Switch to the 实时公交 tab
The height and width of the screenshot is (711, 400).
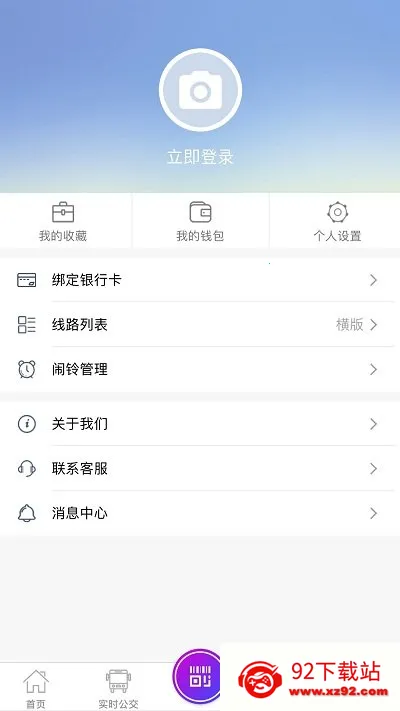pos(118,688)
